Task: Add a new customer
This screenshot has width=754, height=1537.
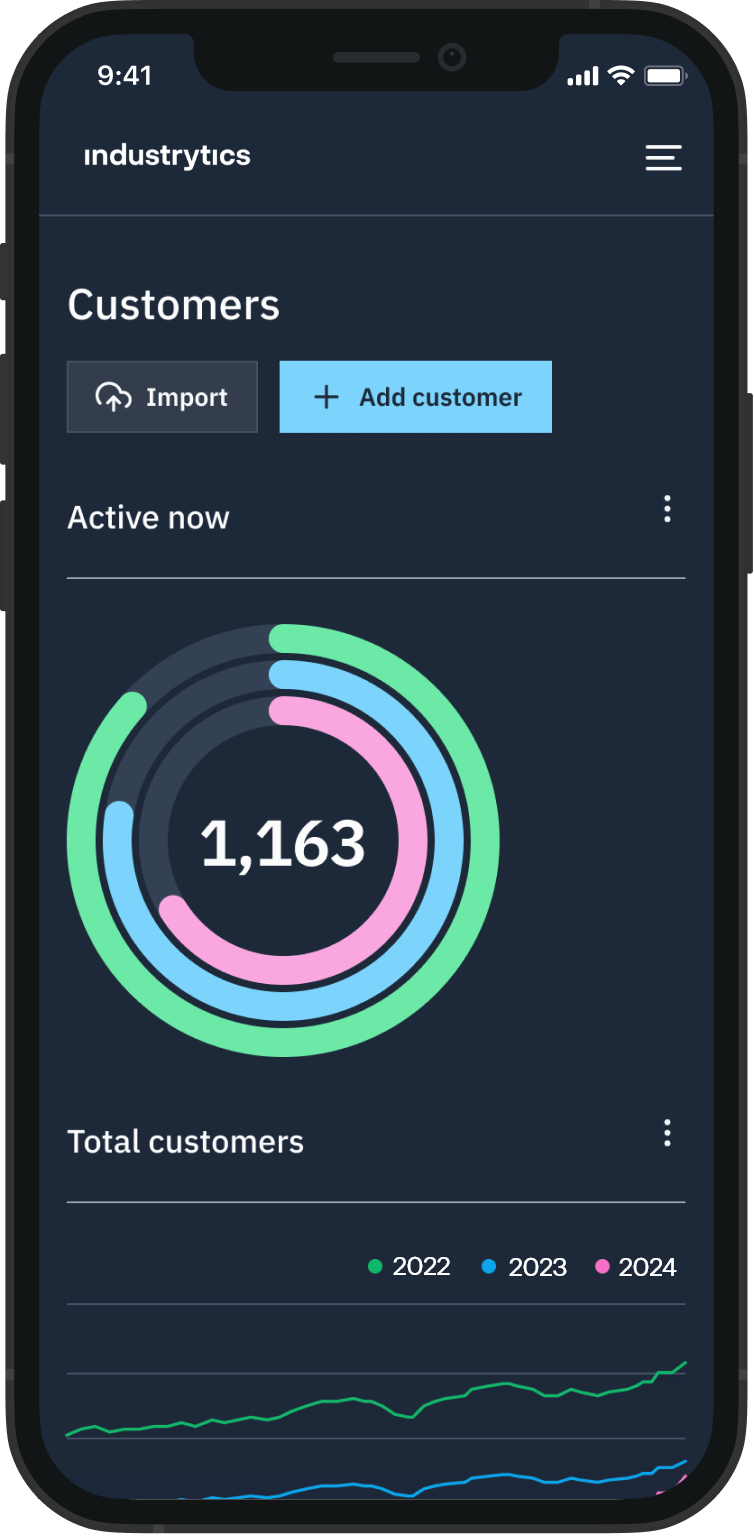Action: tap(415, 397)
